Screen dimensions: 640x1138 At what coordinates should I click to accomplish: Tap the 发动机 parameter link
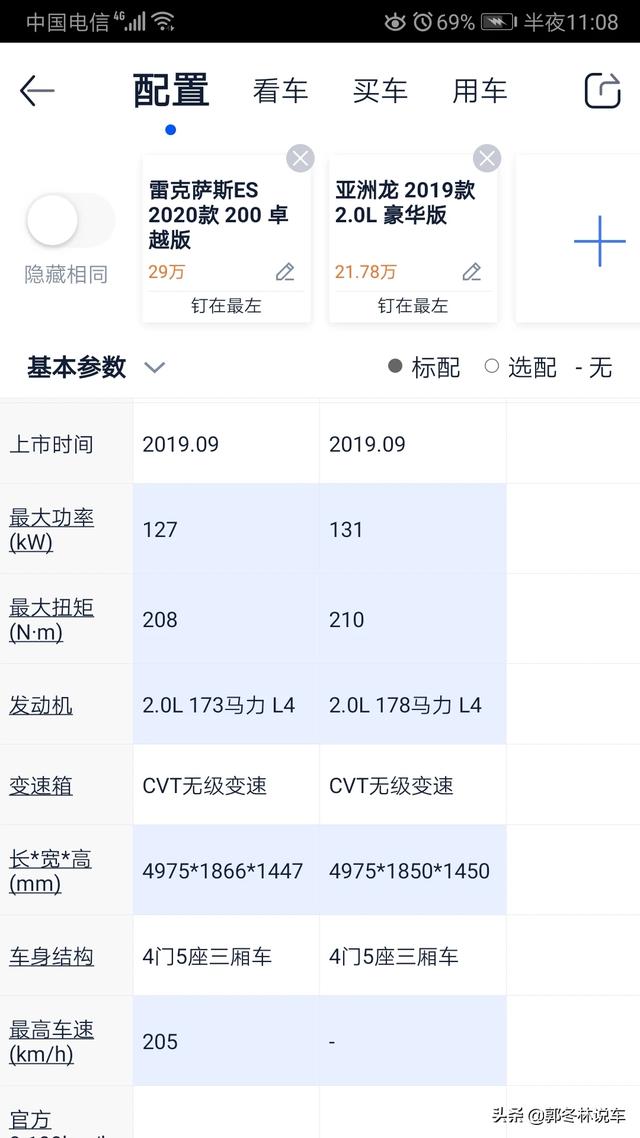(x=41, y=705)
